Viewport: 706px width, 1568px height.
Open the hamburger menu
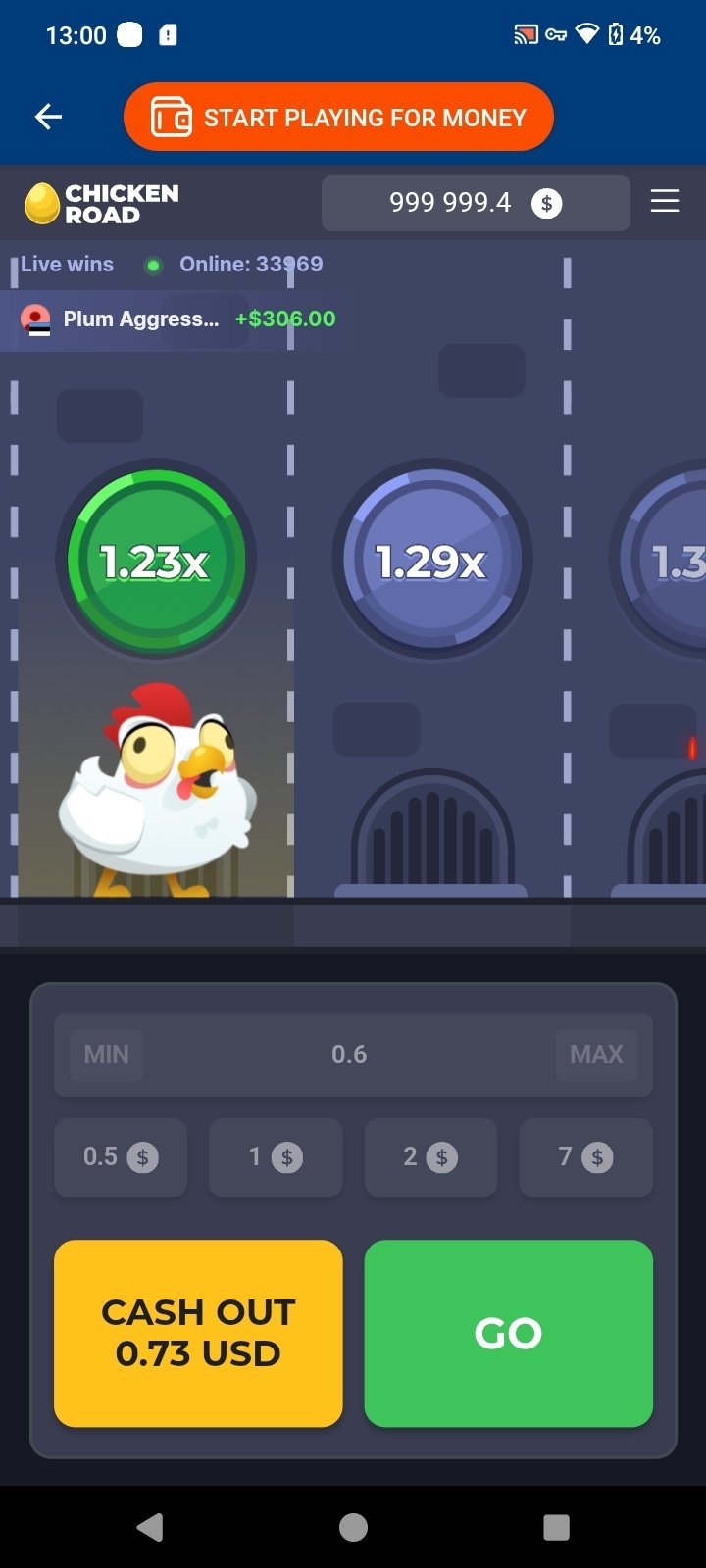tap(665, 202)
